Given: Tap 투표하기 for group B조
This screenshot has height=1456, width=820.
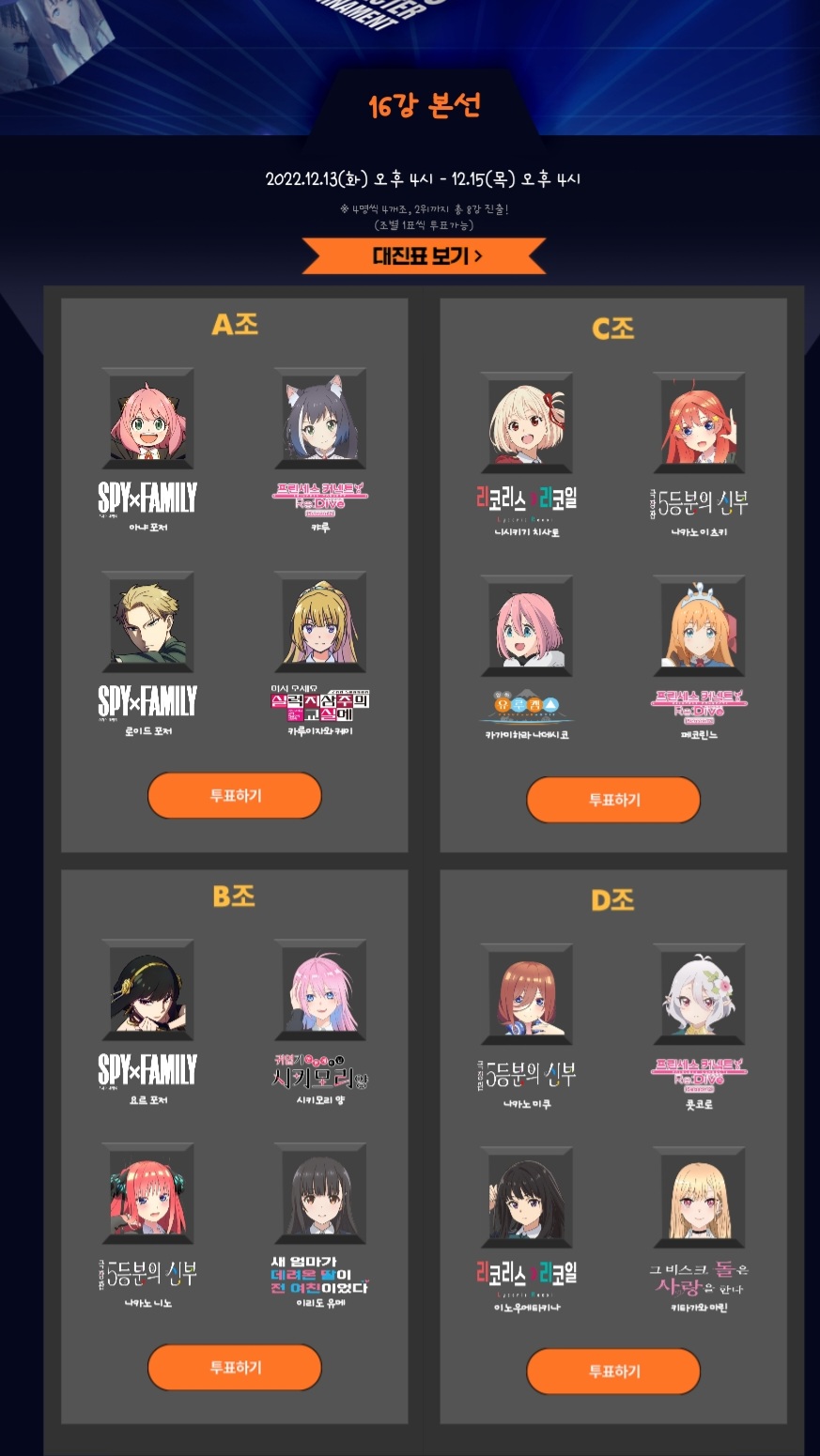Looking at the screenshot, I should (x=235, y=1368).
